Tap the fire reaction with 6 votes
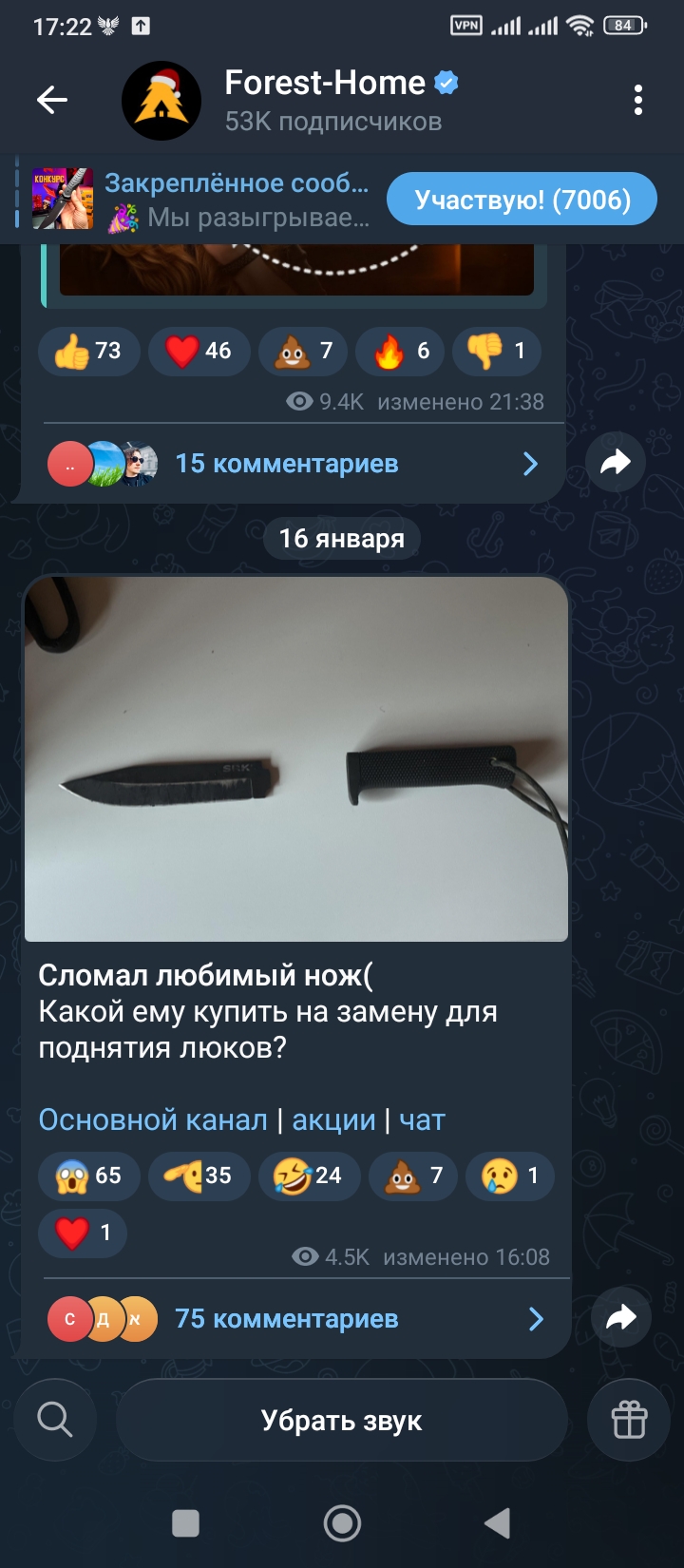This screenshot has height=1568, width=684. click(400, 352)
